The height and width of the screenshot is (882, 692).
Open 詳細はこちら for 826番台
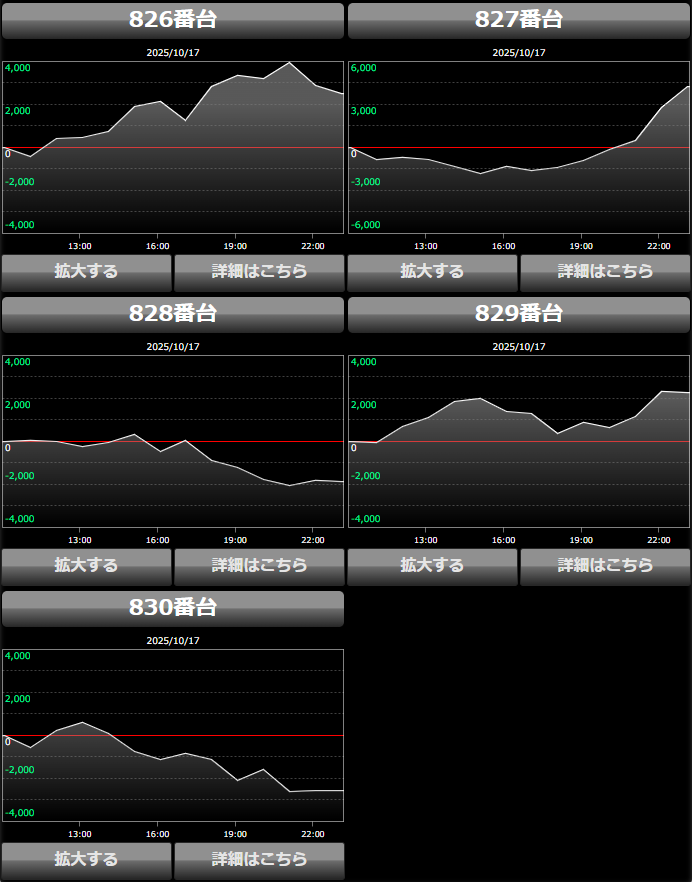(259, 271)
